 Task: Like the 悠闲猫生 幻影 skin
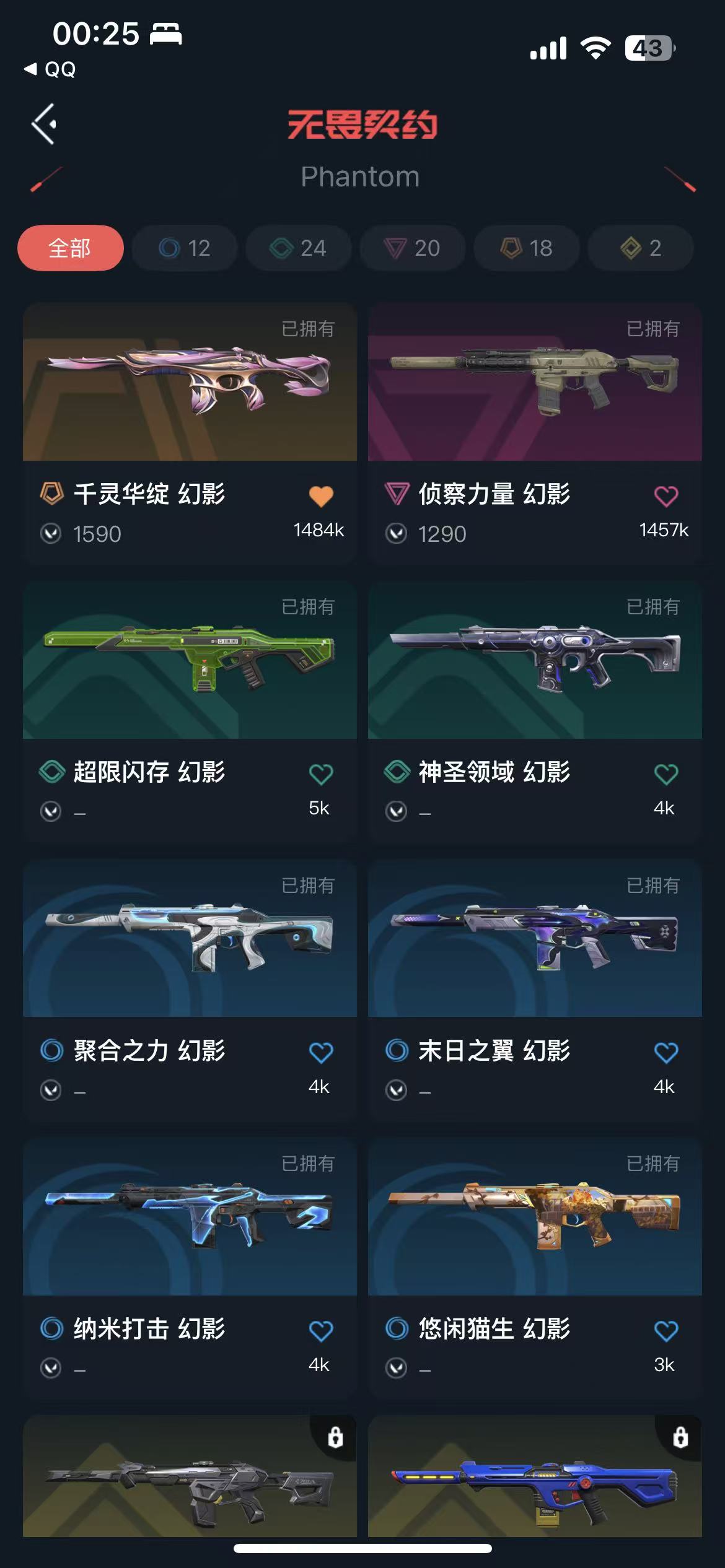pyautogui.click(x=666, y=1330)
